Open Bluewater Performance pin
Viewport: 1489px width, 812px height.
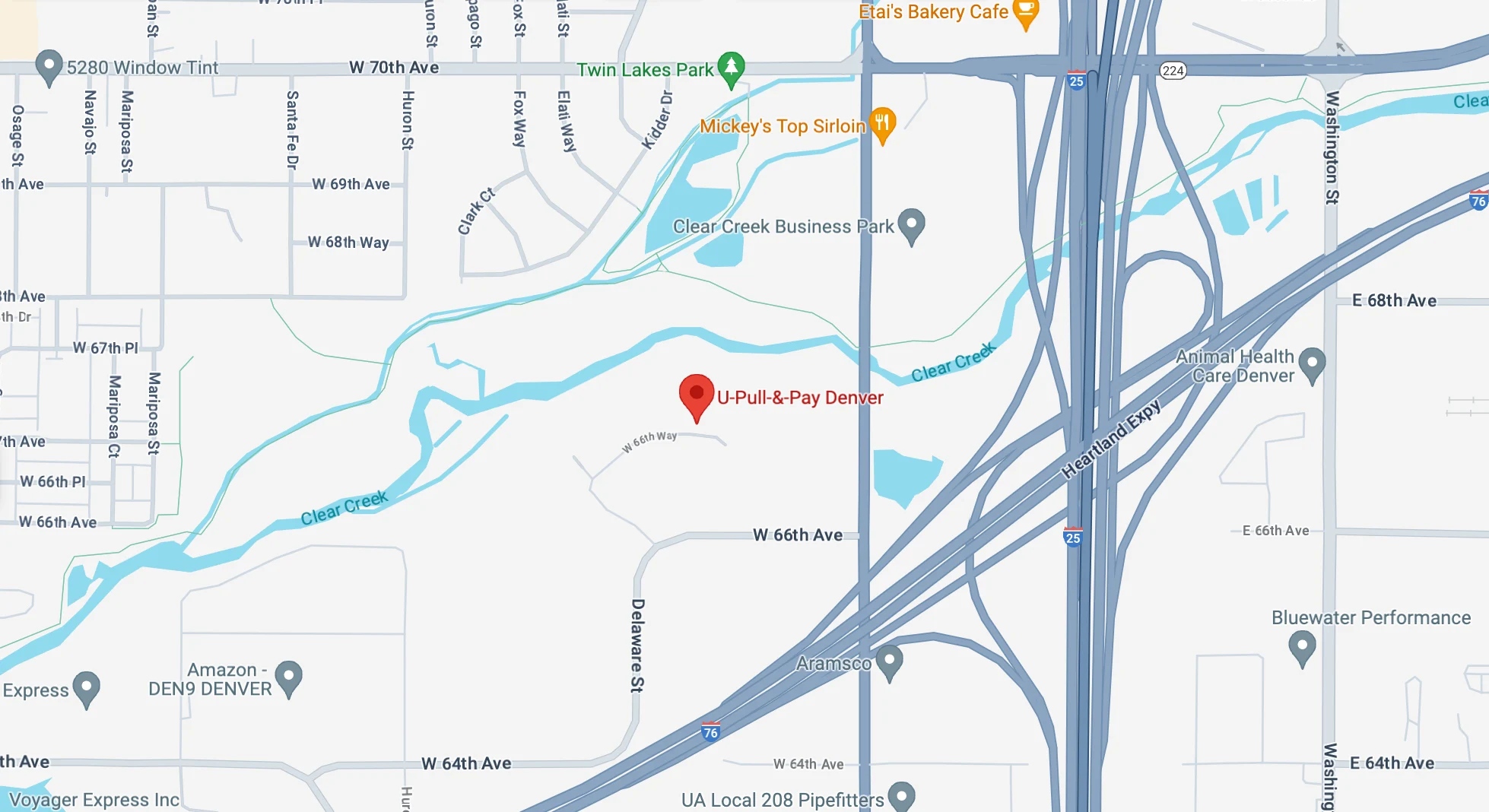(x=1302, y=647)
